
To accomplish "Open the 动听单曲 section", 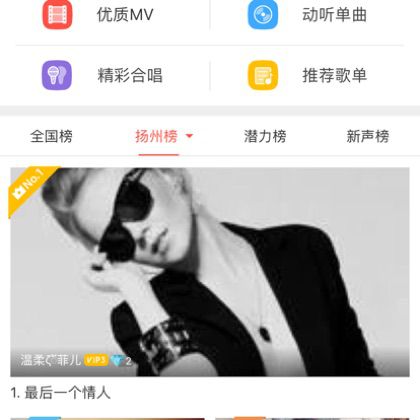I will [x=307, y=15].
